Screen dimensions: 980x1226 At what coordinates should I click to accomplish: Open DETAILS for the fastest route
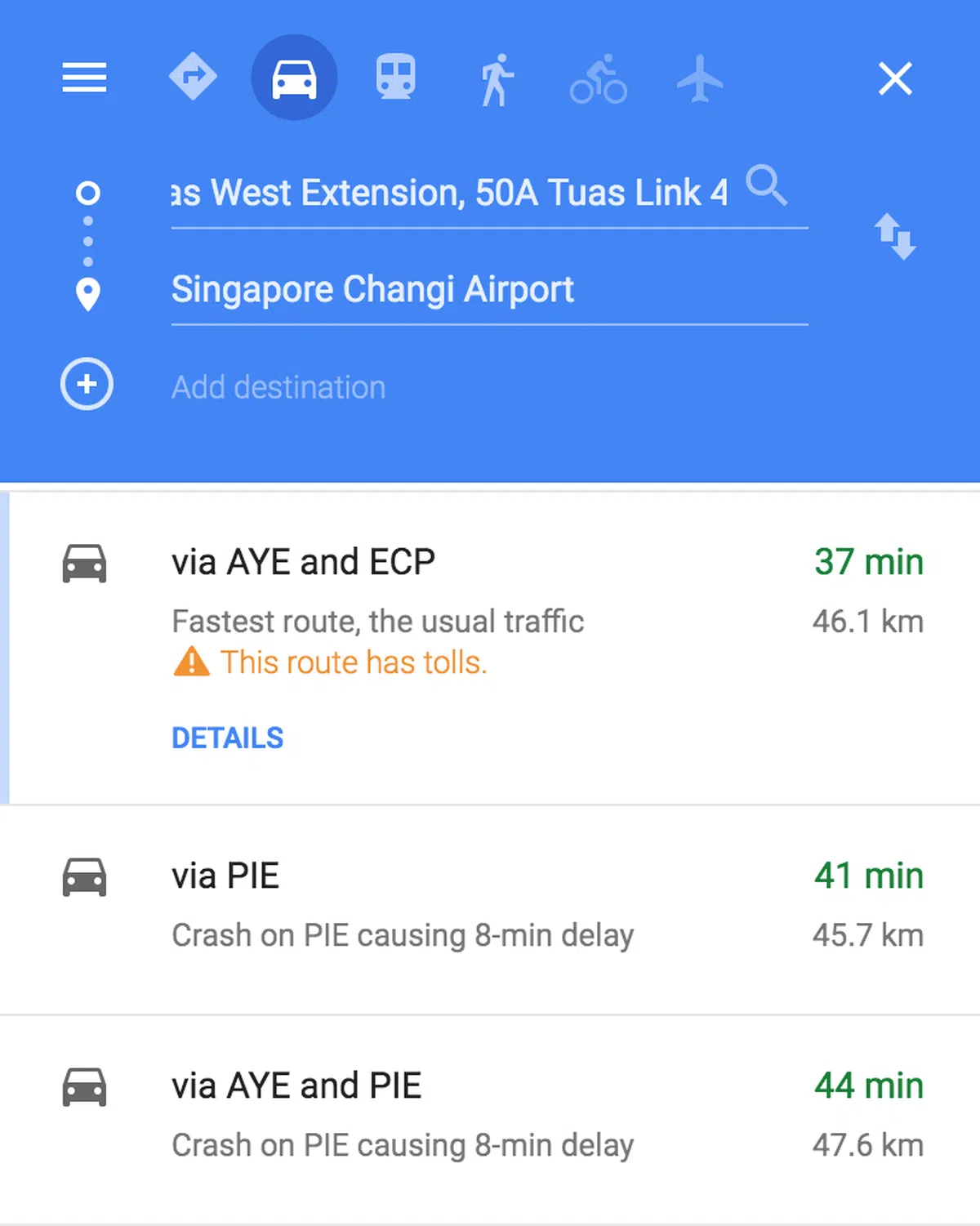click(227, 738)
